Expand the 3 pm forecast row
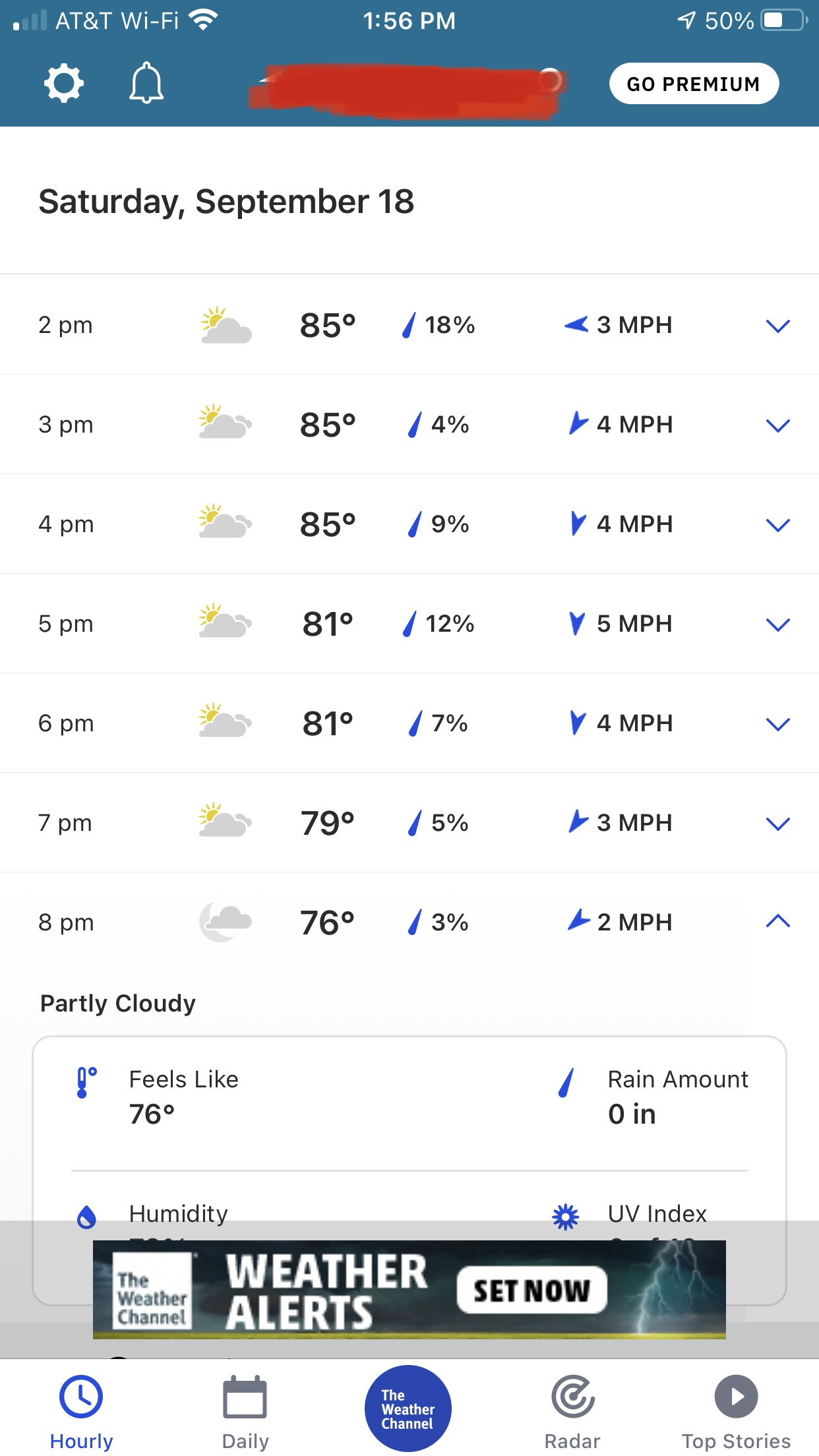 point(777,425)
